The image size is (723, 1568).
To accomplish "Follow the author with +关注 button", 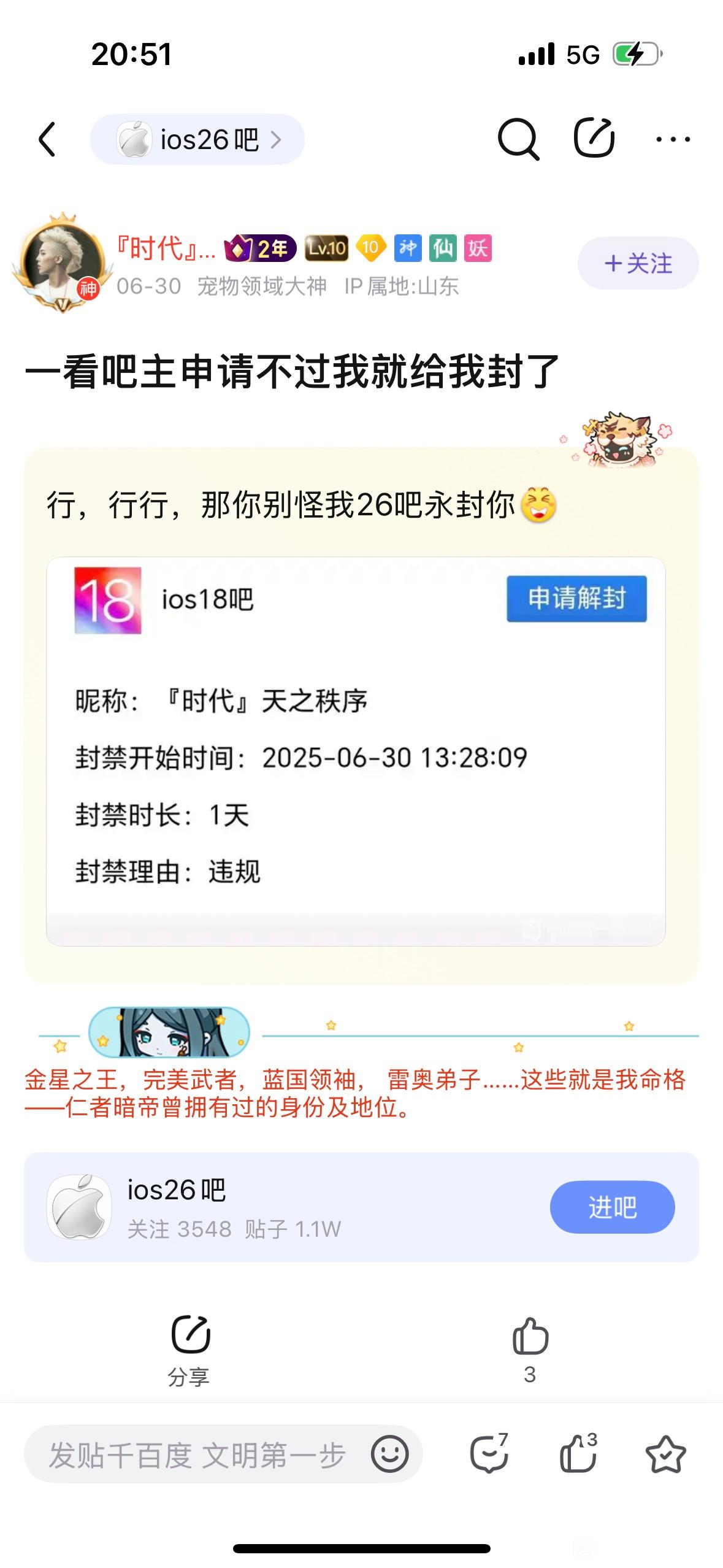I will 638,263.
